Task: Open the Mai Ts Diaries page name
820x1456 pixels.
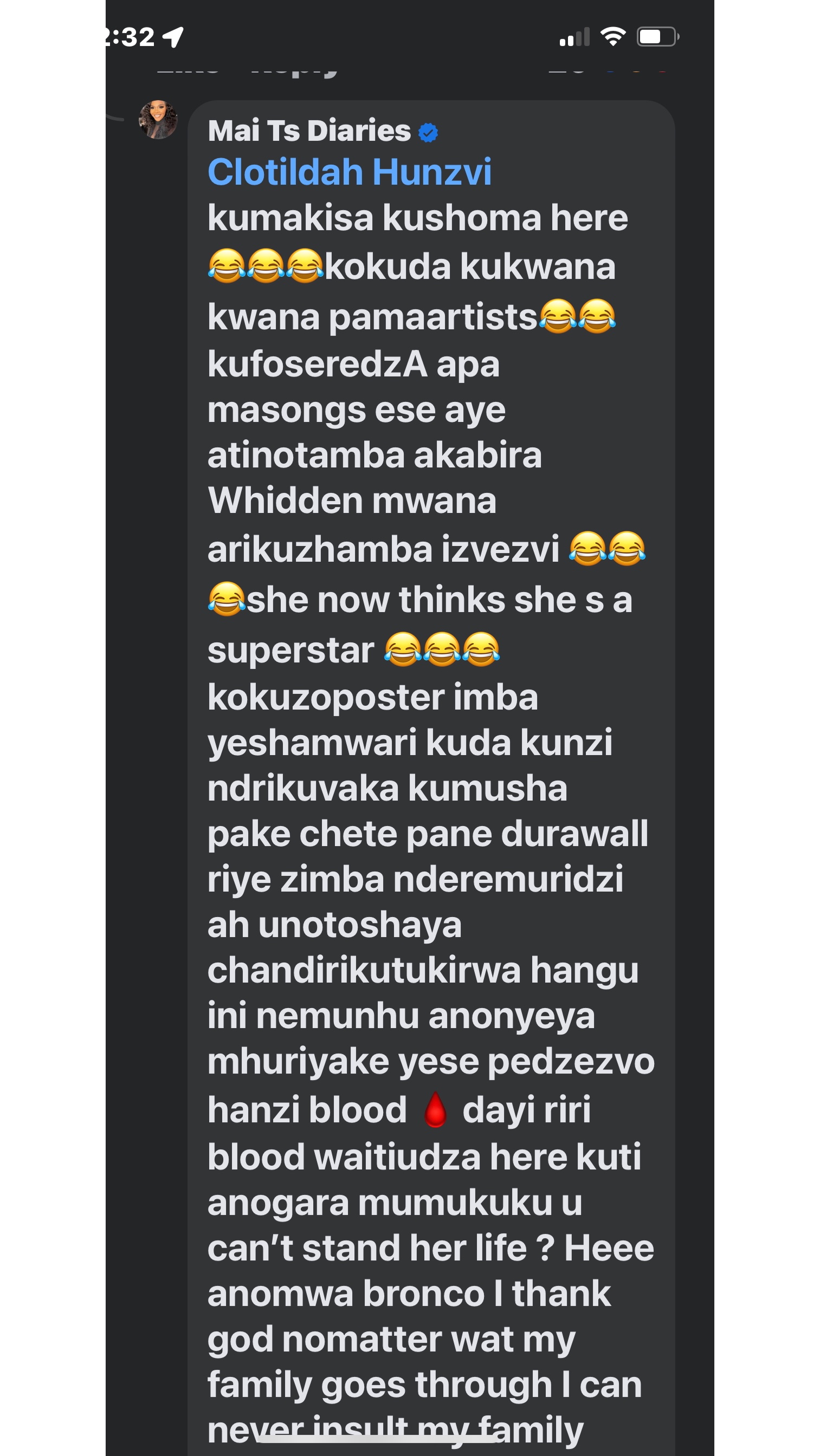Action: pyautogui.click(x=309, y=131)
